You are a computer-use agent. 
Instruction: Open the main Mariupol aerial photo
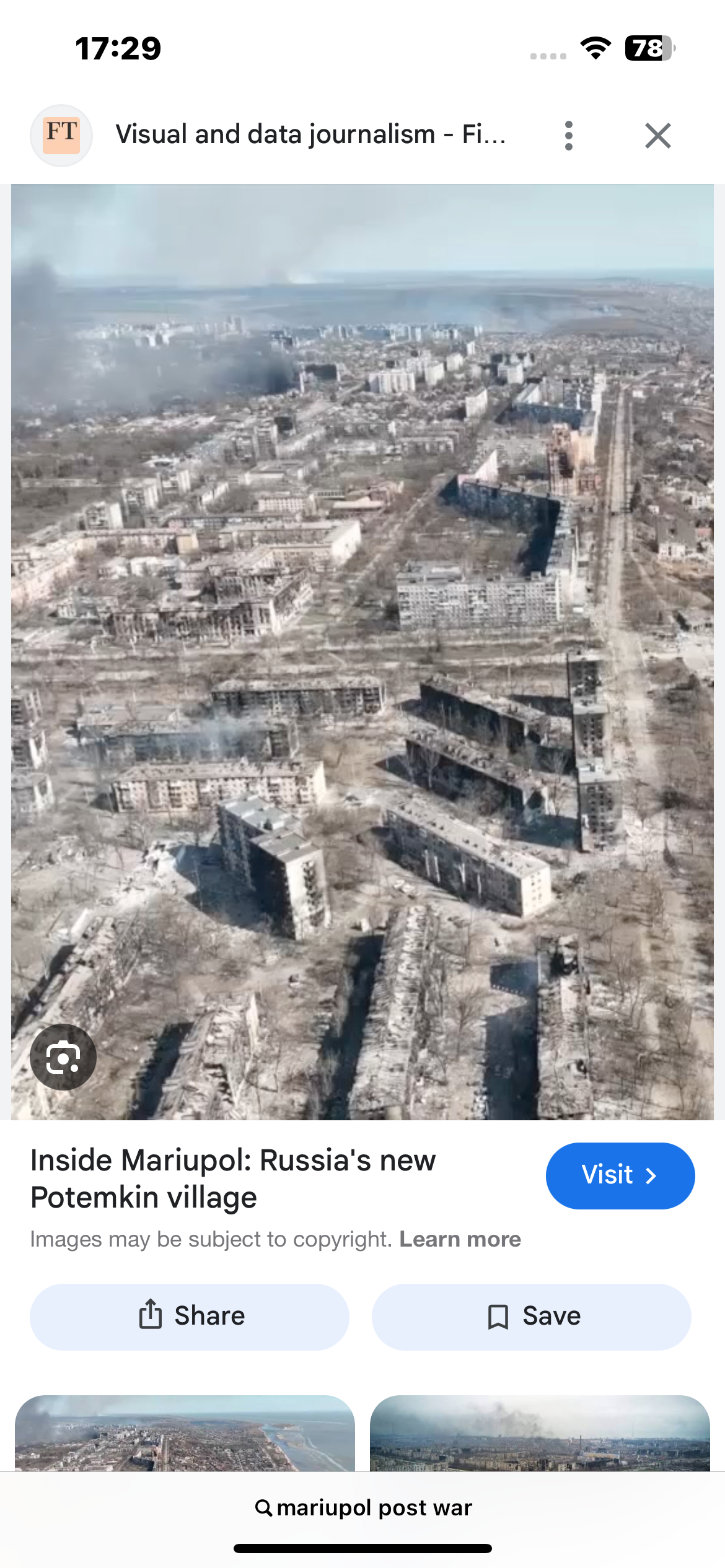[x=362, y=650]
